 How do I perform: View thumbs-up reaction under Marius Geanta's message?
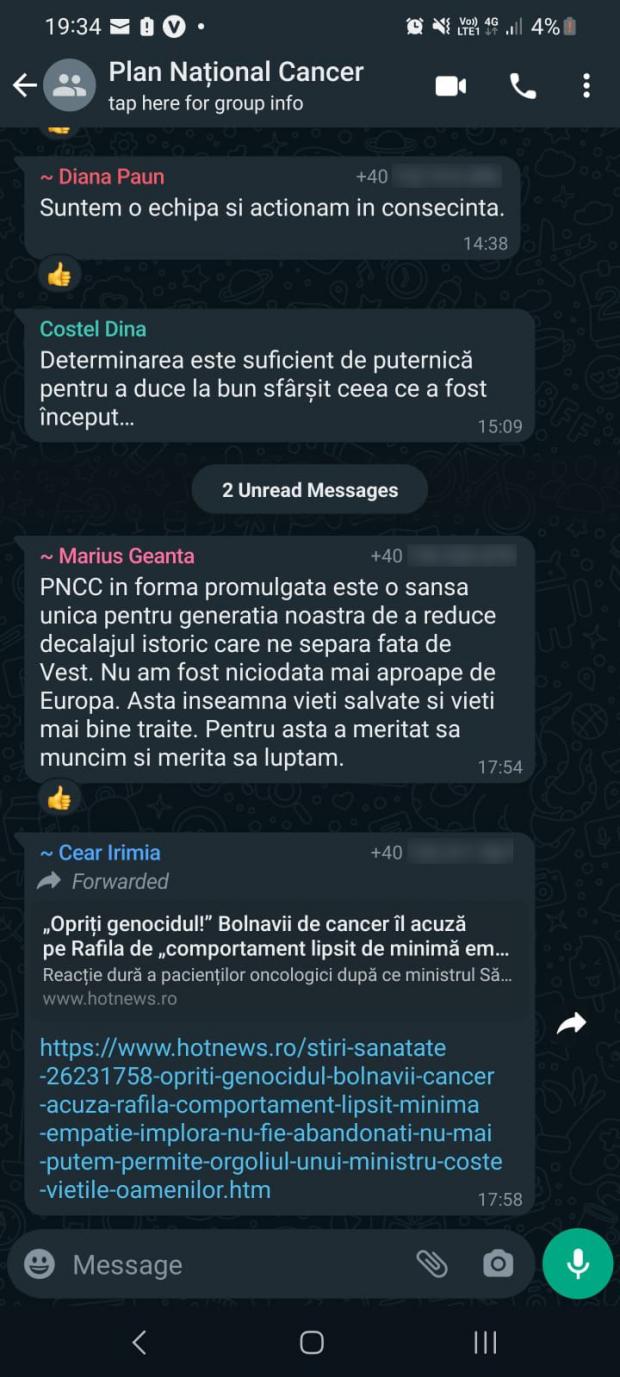[60, 797]
